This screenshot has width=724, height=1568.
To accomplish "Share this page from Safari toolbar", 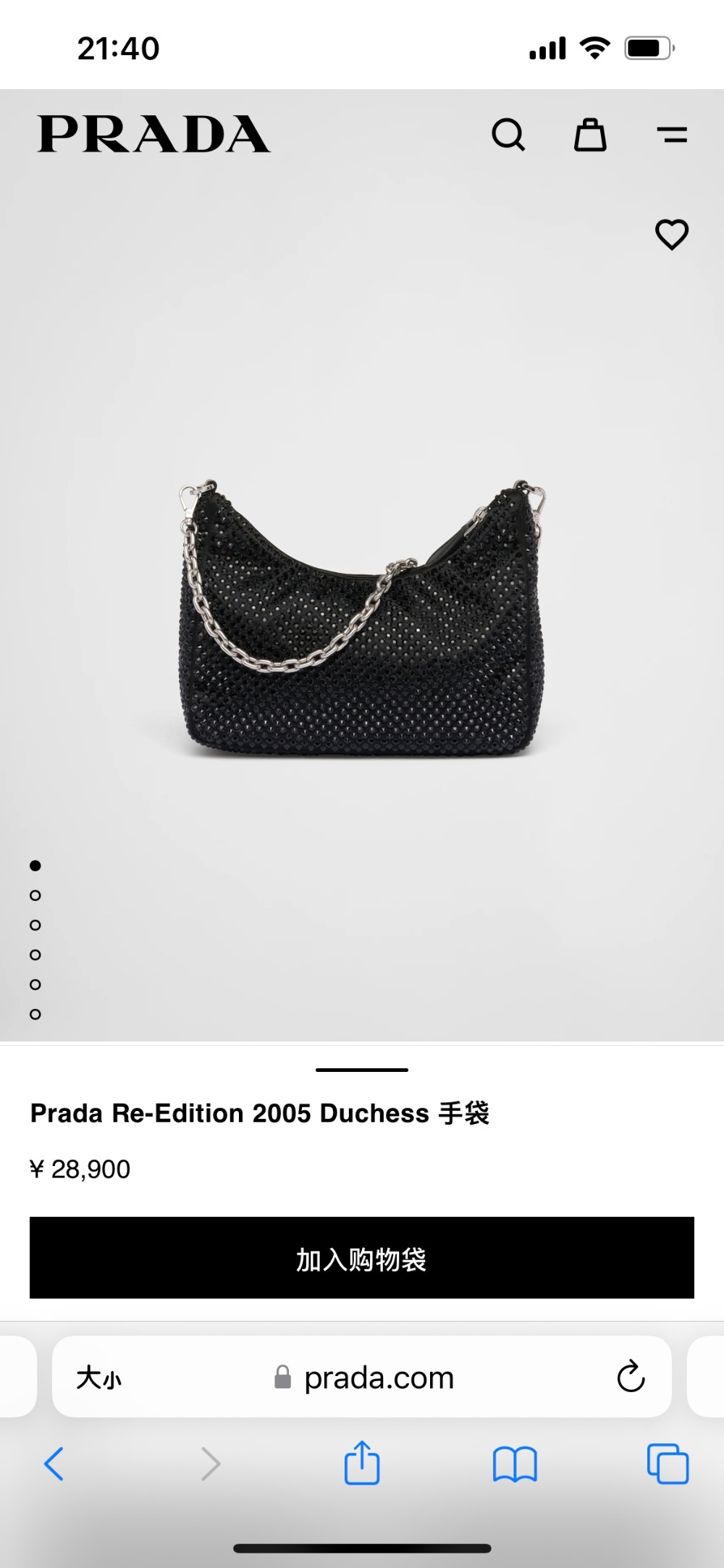I will point(362,1463).
